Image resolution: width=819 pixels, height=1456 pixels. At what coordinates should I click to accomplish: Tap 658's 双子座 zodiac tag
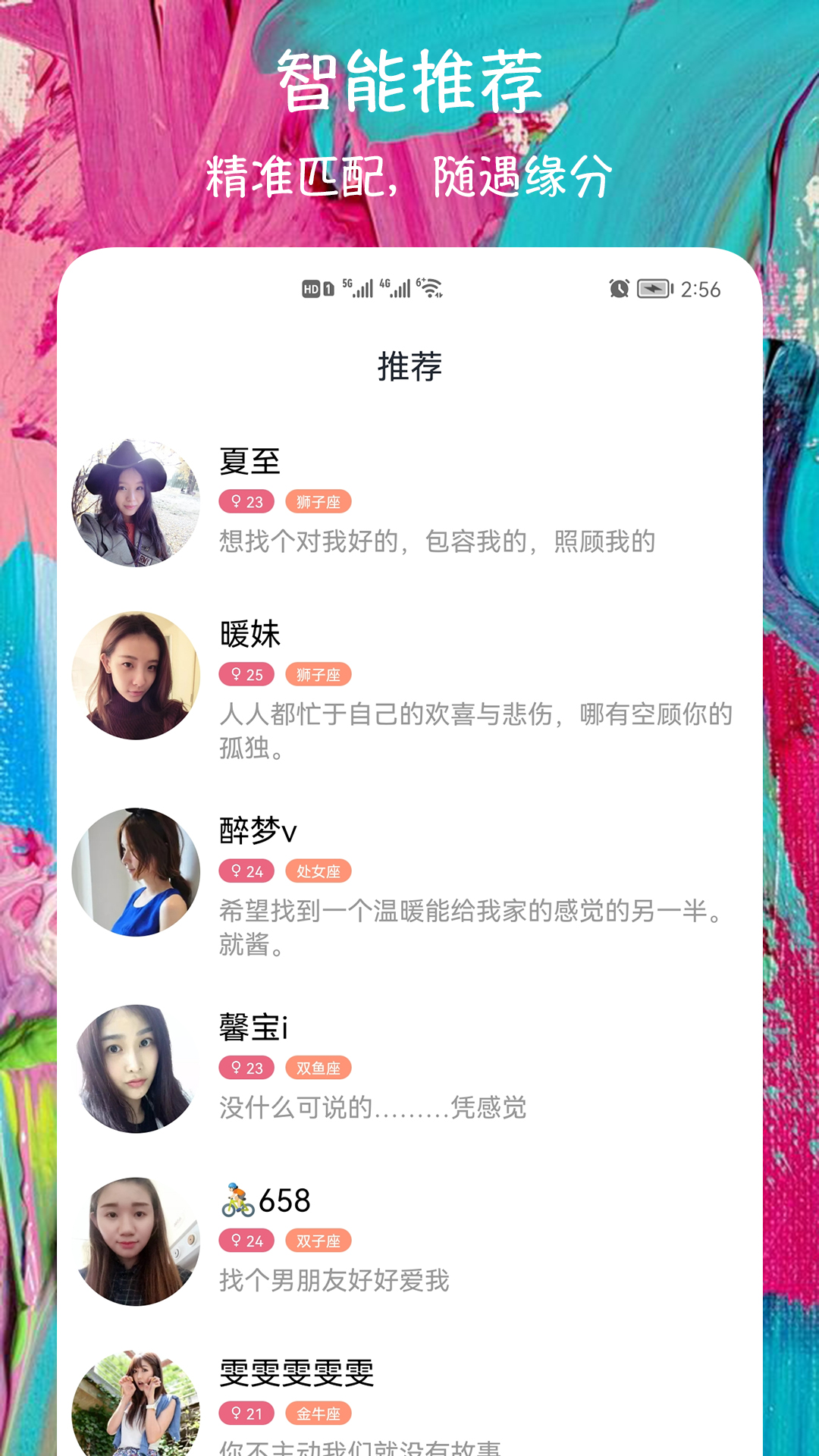319,1241
